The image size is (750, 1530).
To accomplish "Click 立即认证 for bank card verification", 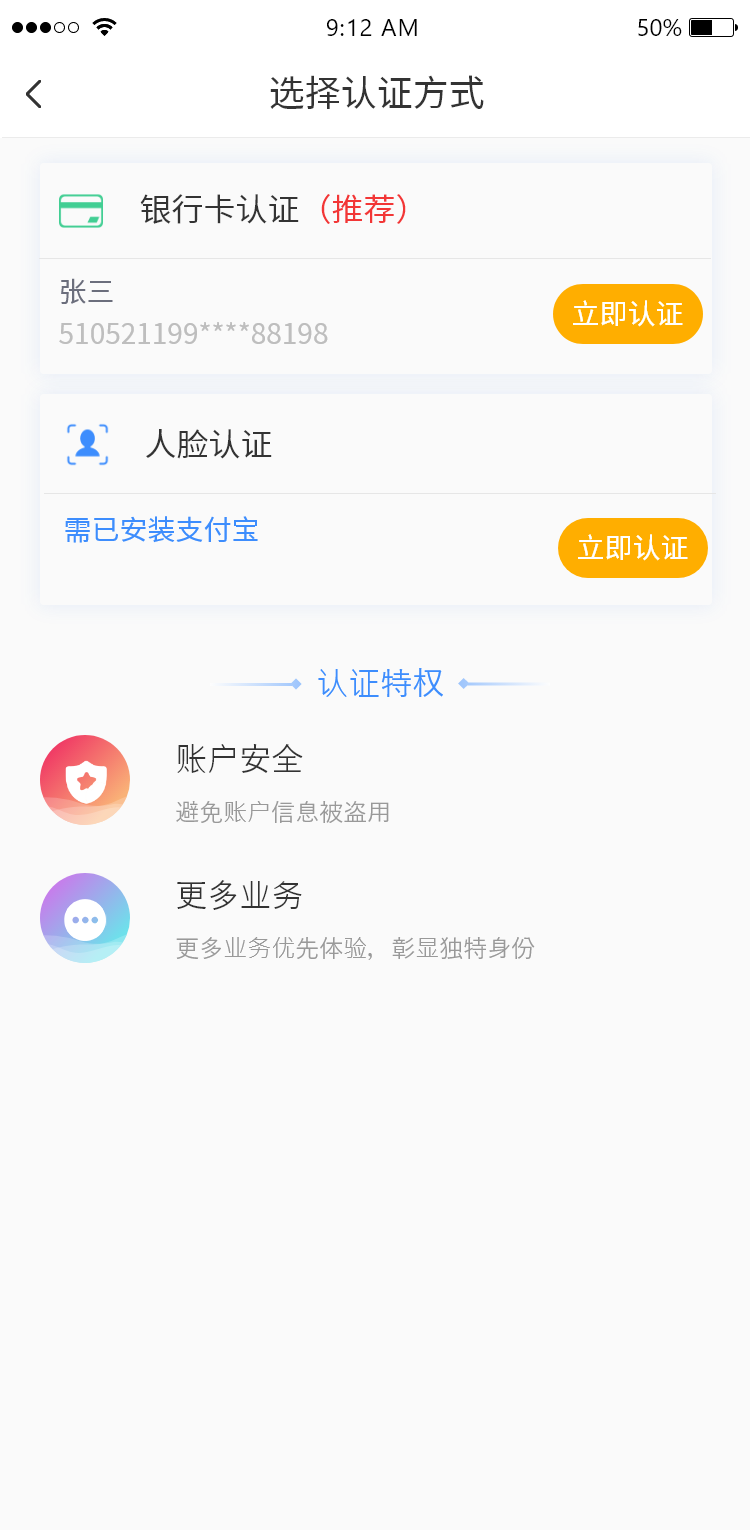I will coord(627,313).
